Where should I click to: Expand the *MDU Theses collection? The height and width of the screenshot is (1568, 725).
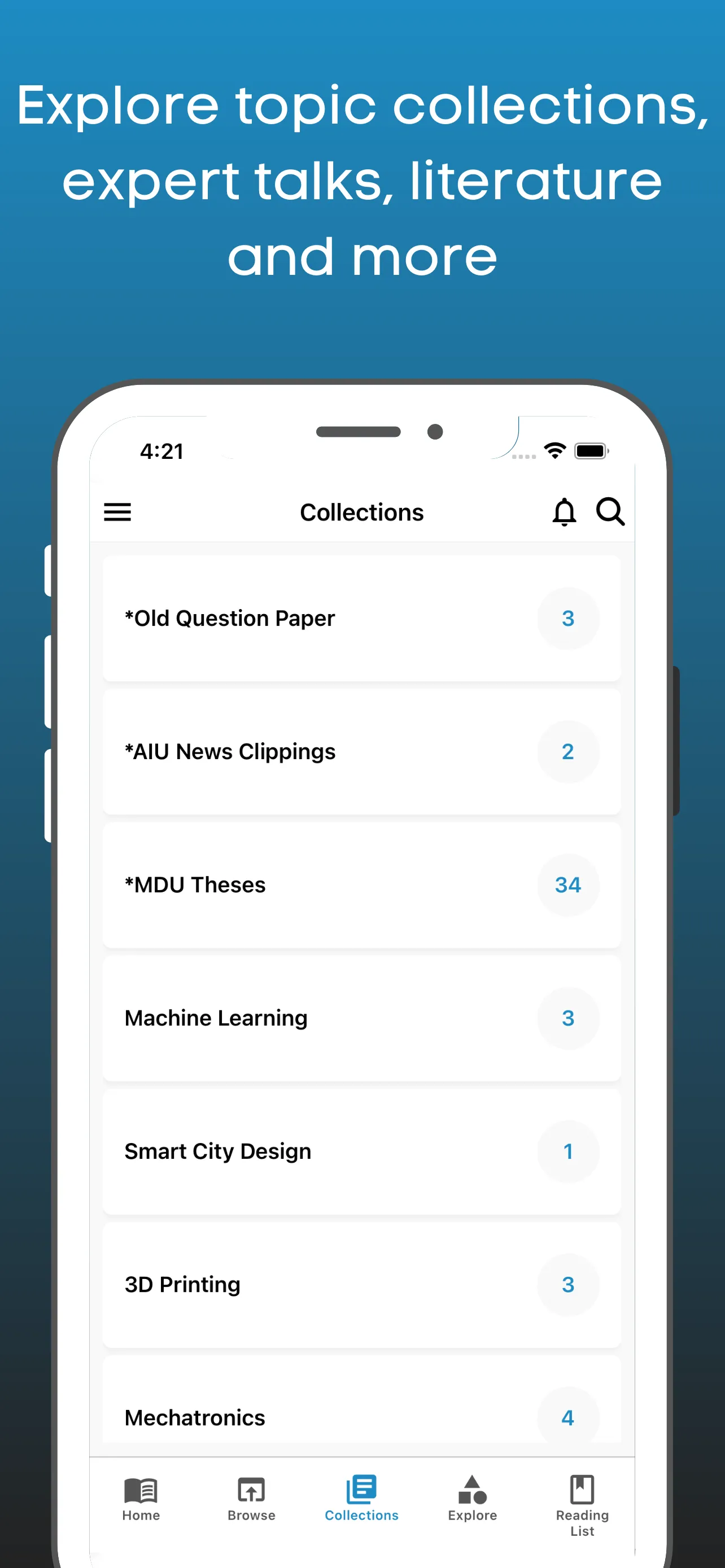tap(361, 884)
